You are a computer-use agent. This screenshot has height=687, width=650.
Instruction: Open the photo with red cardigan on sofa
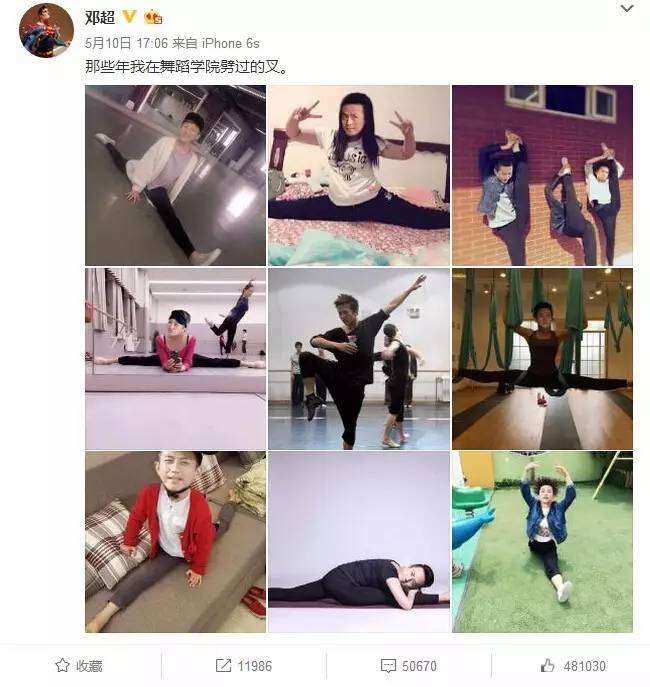[175, 541]
